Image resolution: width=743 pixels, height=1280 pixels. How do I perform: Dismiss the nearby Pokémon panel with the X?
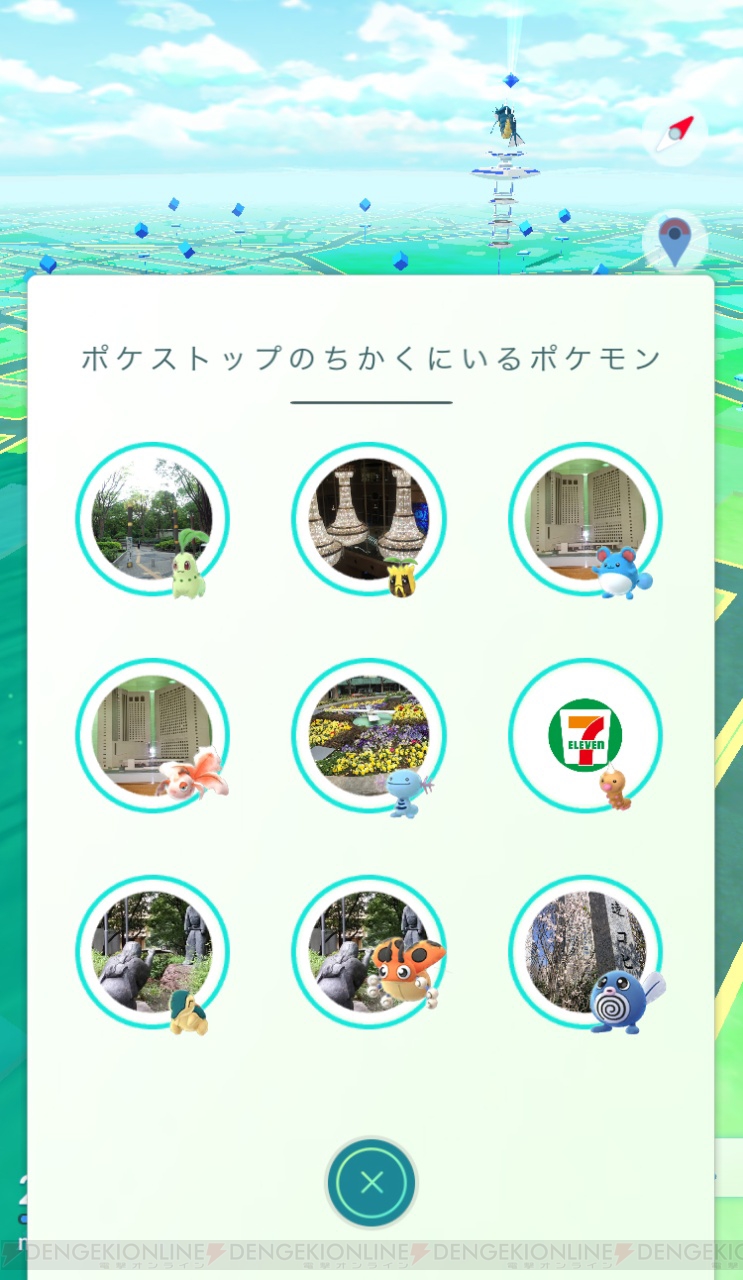pyautogui.click(x=371, y=1182)
